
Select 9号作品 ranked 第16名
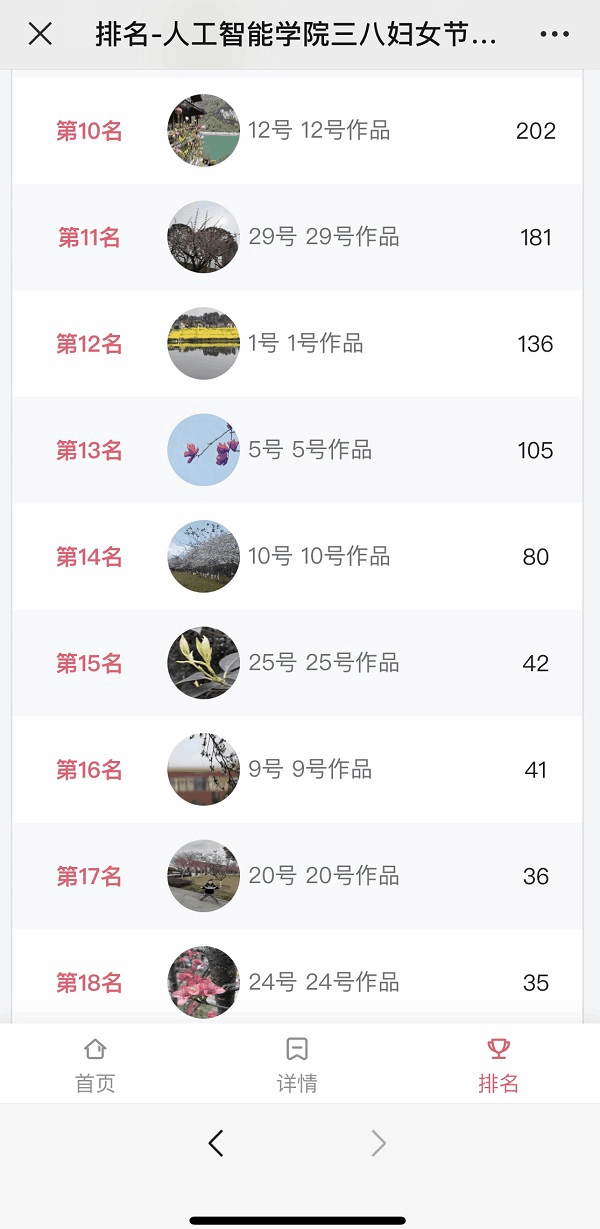click(x=310, y=770)
